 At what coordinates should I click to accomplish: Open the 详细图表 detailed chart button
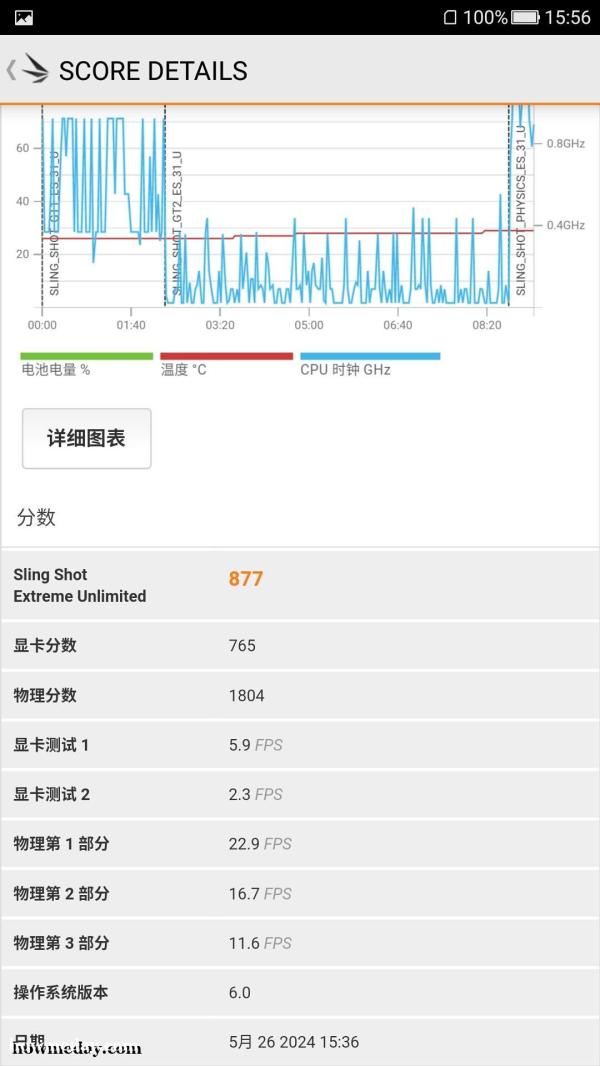tap(87, 438)
